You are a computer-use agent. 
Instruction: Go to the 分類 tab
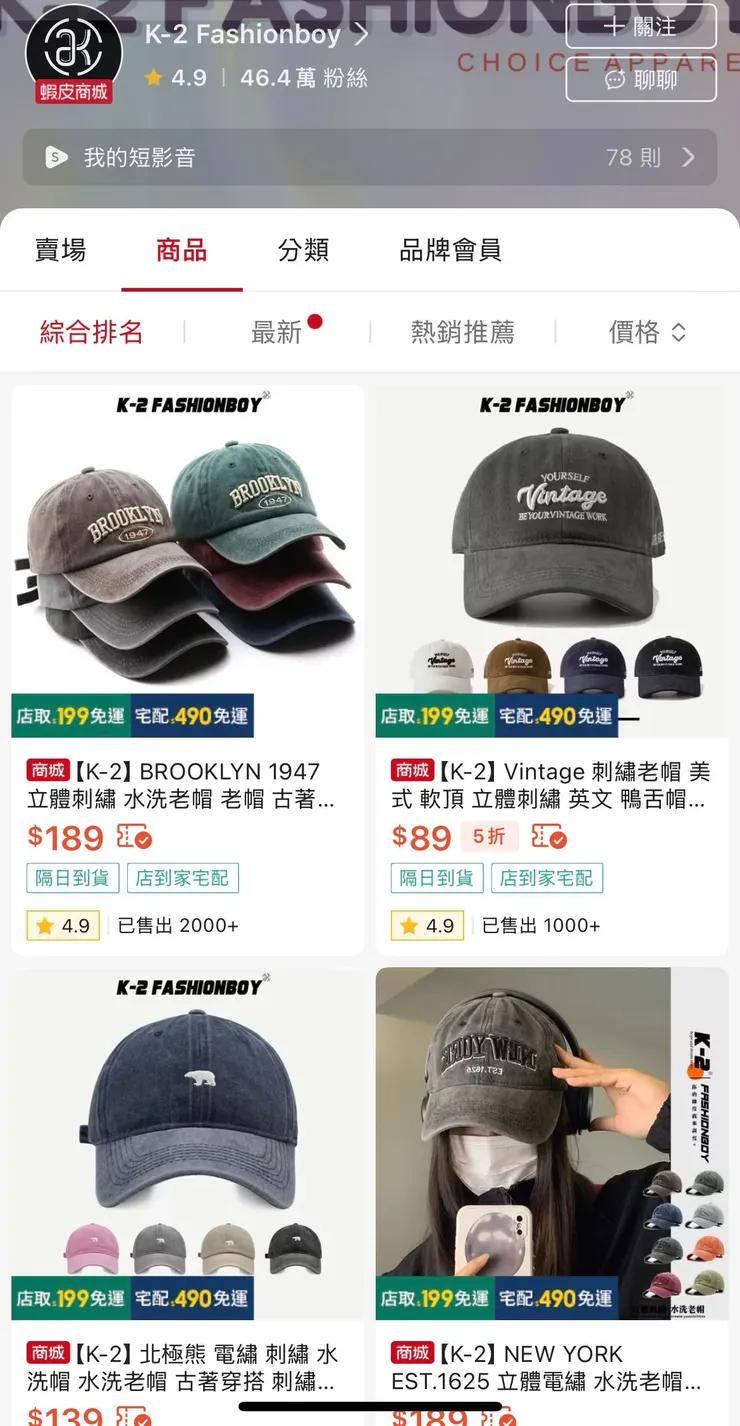[303, 250]
